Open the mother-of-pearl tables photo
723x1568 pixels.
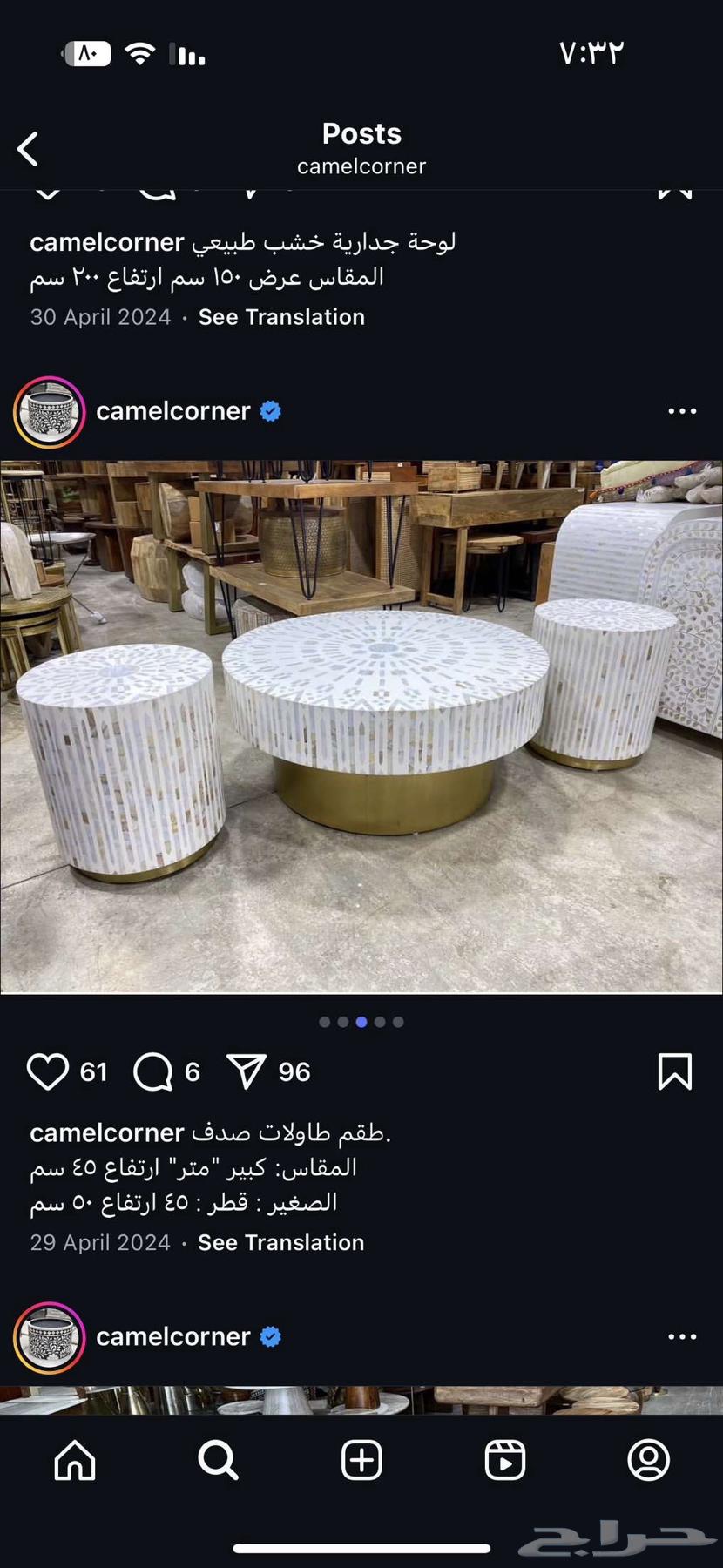coord(361,727)
